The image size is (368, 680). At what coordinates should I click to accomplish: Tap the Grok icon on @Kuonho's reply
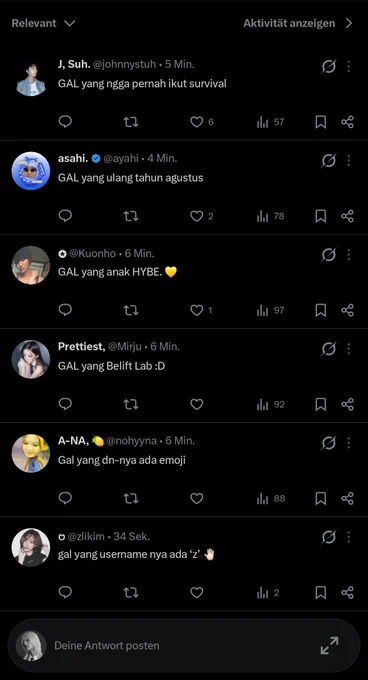[x=329, y=255]
